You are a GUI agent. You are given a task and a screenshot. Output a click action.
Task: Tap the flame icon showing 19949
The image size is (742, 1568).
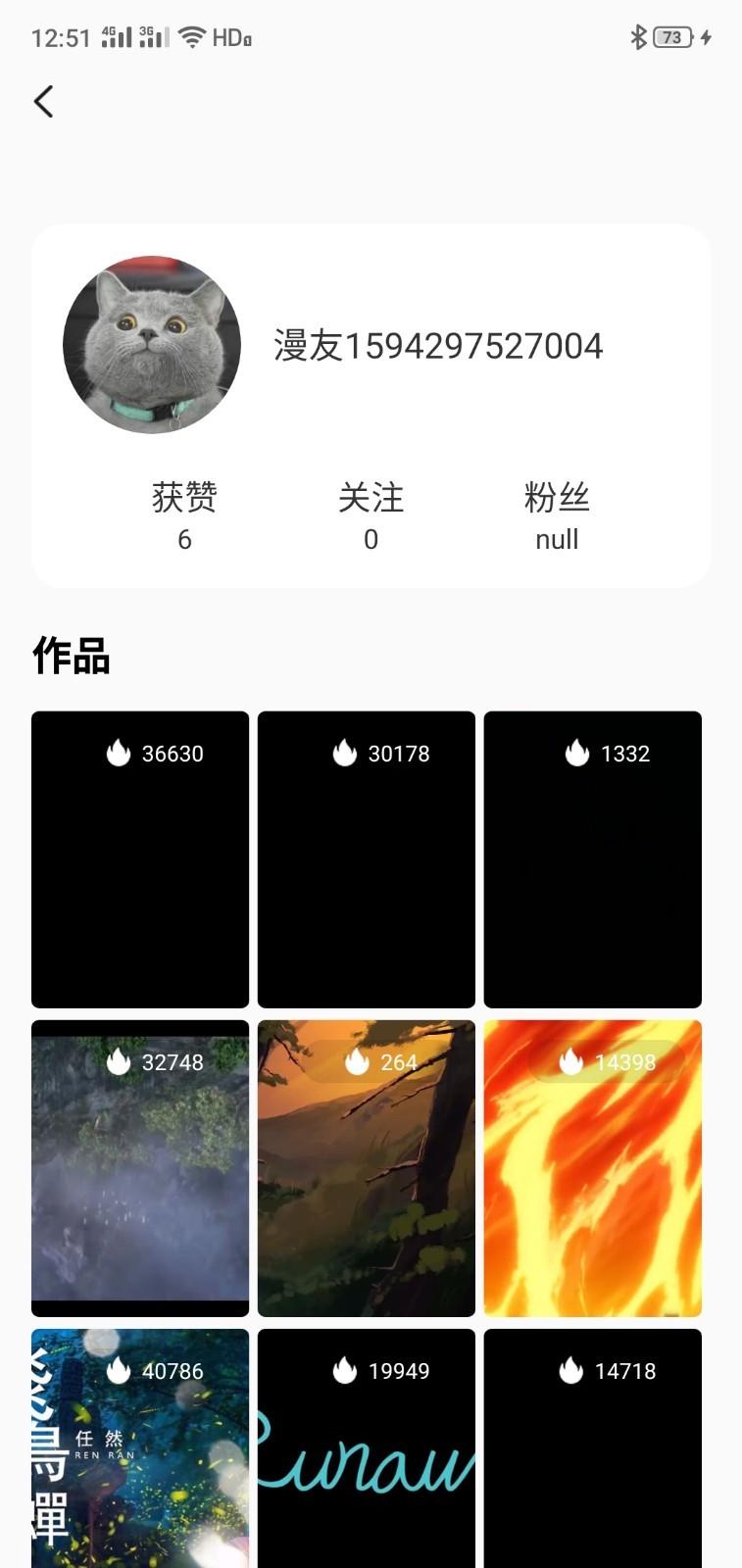click(345, 1371)
